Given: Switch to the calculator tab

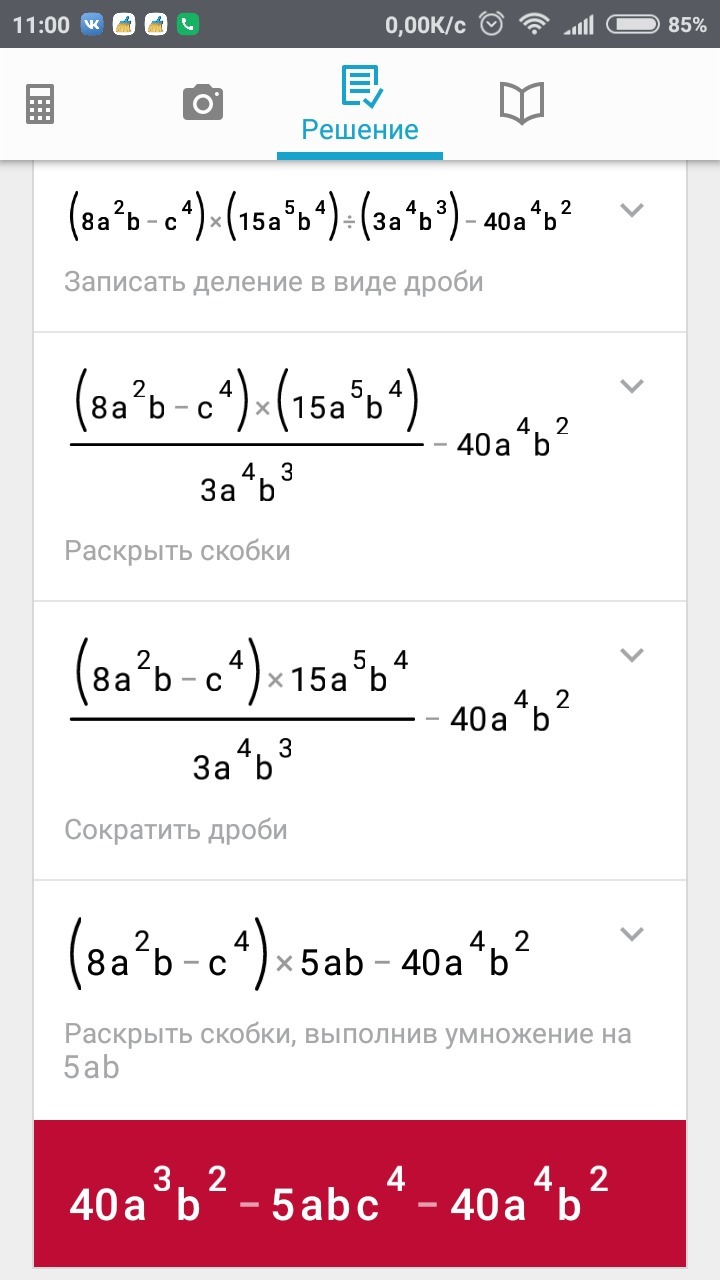Looking at the screenshot, I should coord(40,103).
